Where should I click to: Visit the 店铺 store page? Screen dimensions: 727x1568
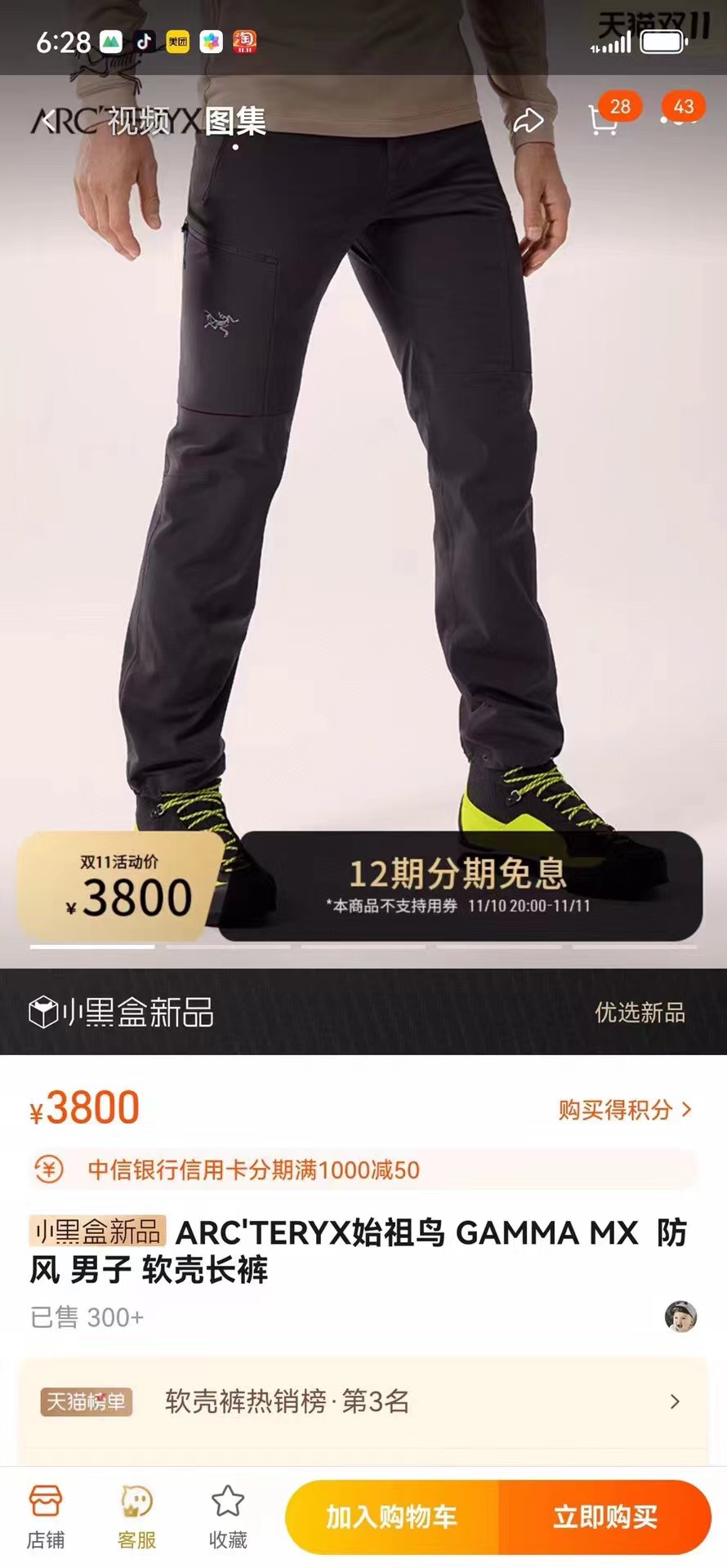coord(46,1517)
